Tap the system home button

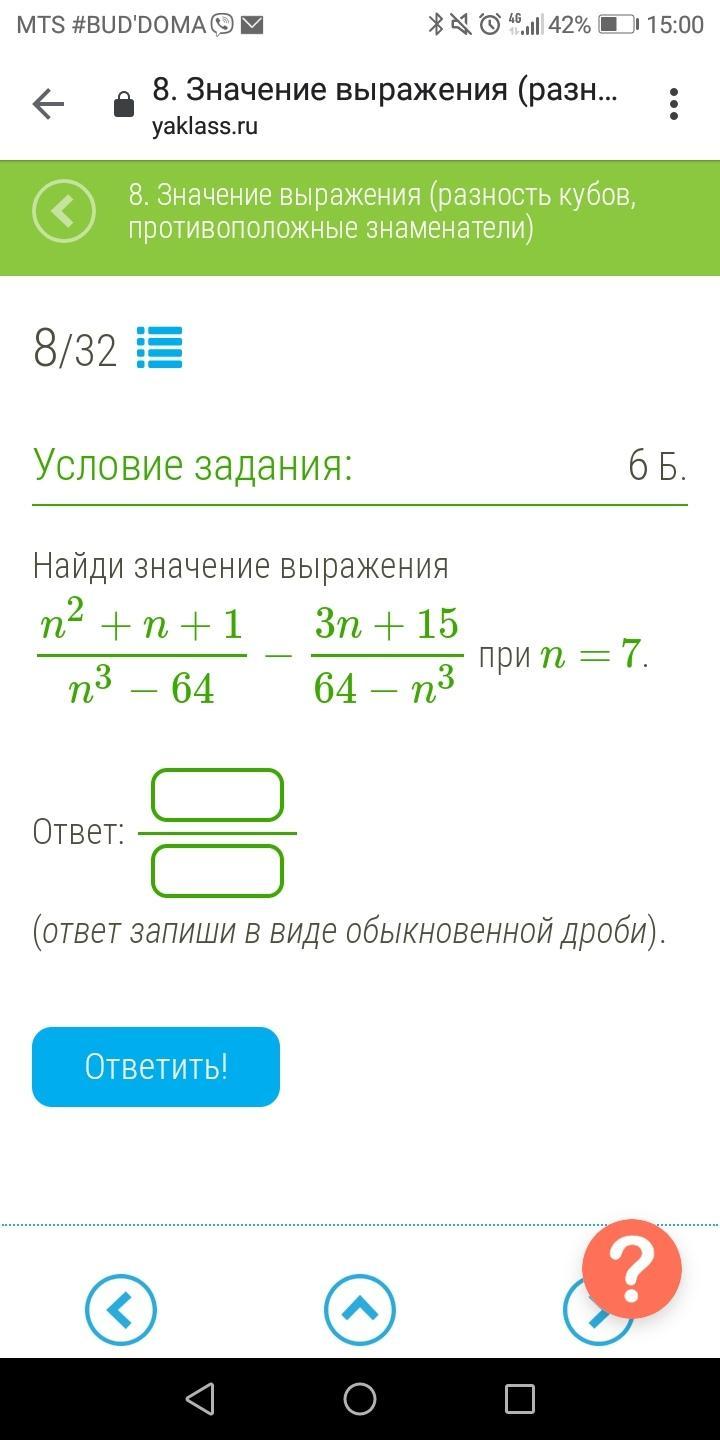[360, 1399]
